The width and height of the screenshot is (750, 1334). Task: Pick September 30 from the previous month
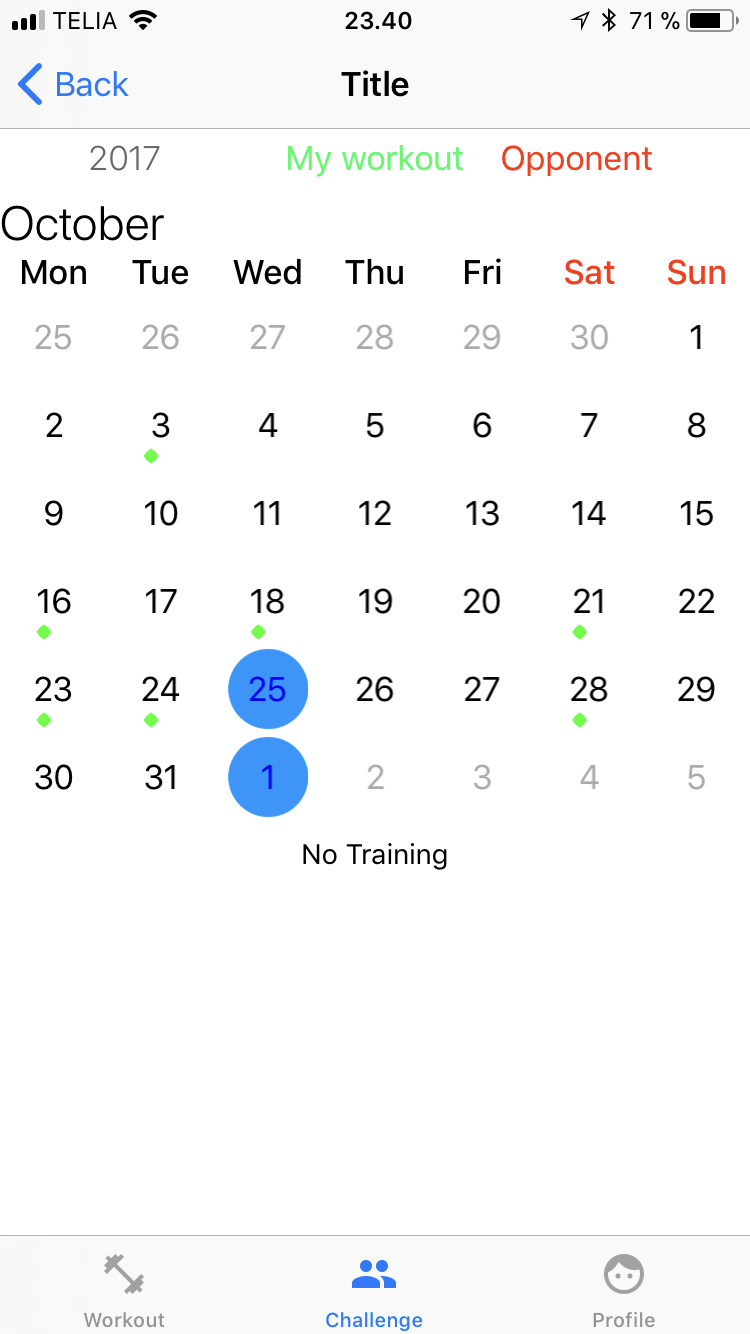click(589, 338)
